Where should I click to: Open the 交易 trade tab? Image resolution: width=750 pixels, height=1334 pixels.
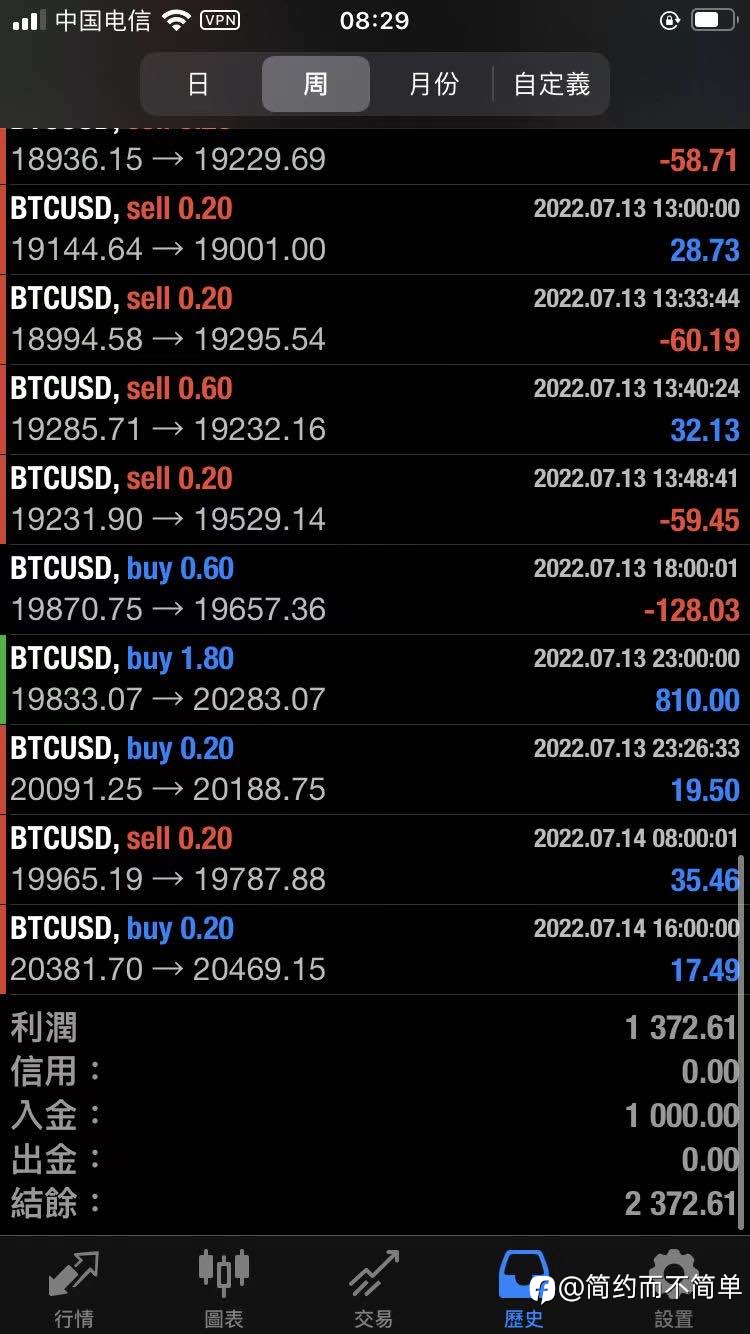[x=374, y=1287]
